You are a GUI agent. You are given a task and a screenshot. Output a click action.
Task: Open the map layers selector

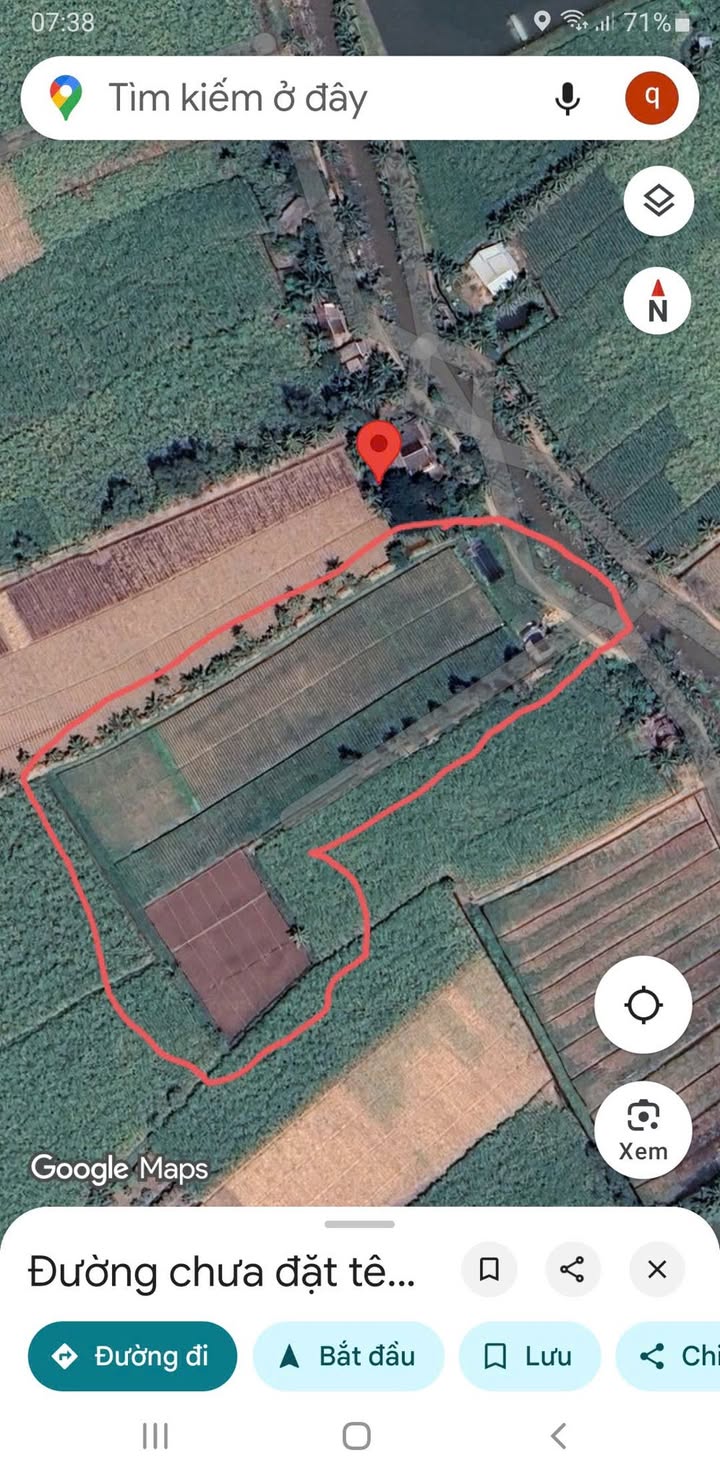tap(658, 202)
